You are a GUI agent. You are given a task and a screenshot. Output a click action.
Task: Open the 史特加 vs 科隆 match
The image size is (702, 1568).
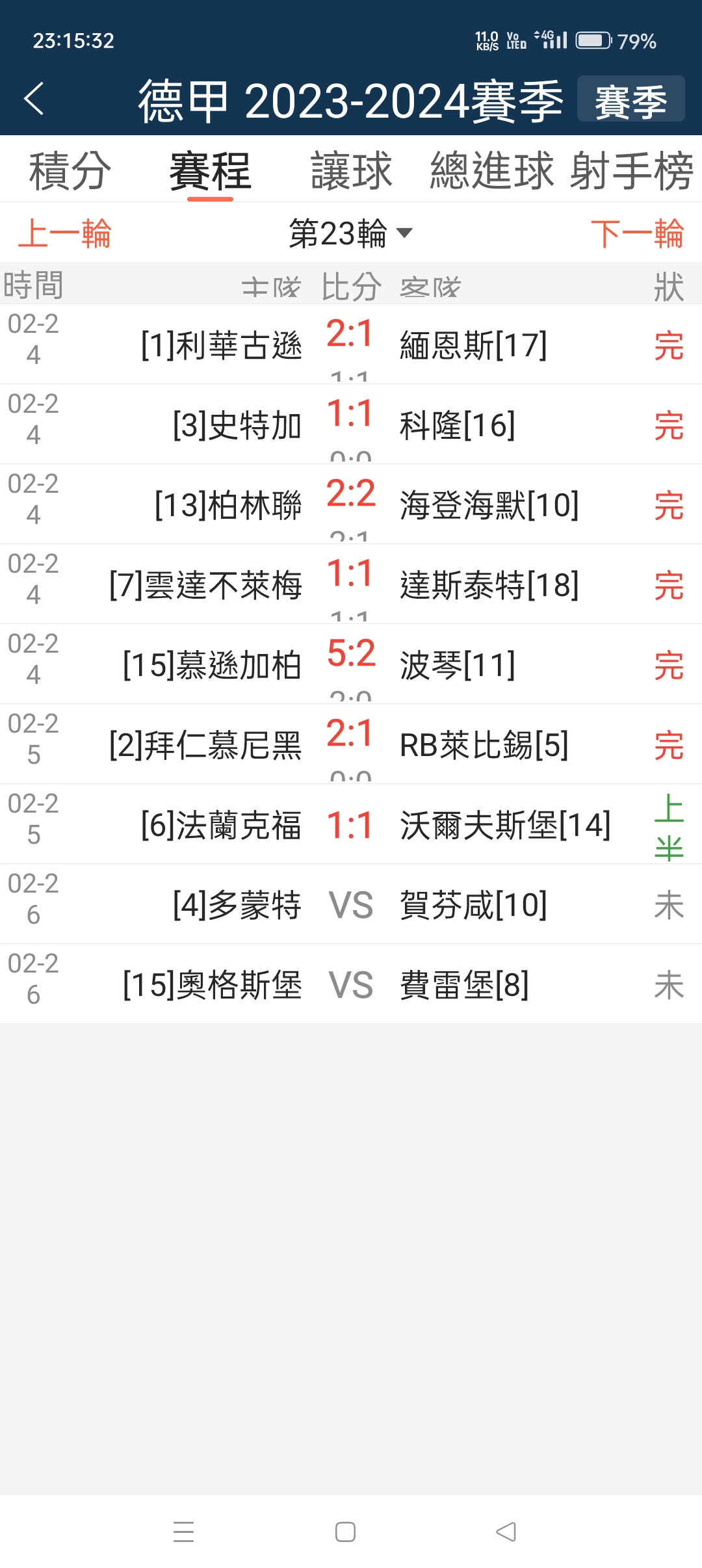click(351, 424)
